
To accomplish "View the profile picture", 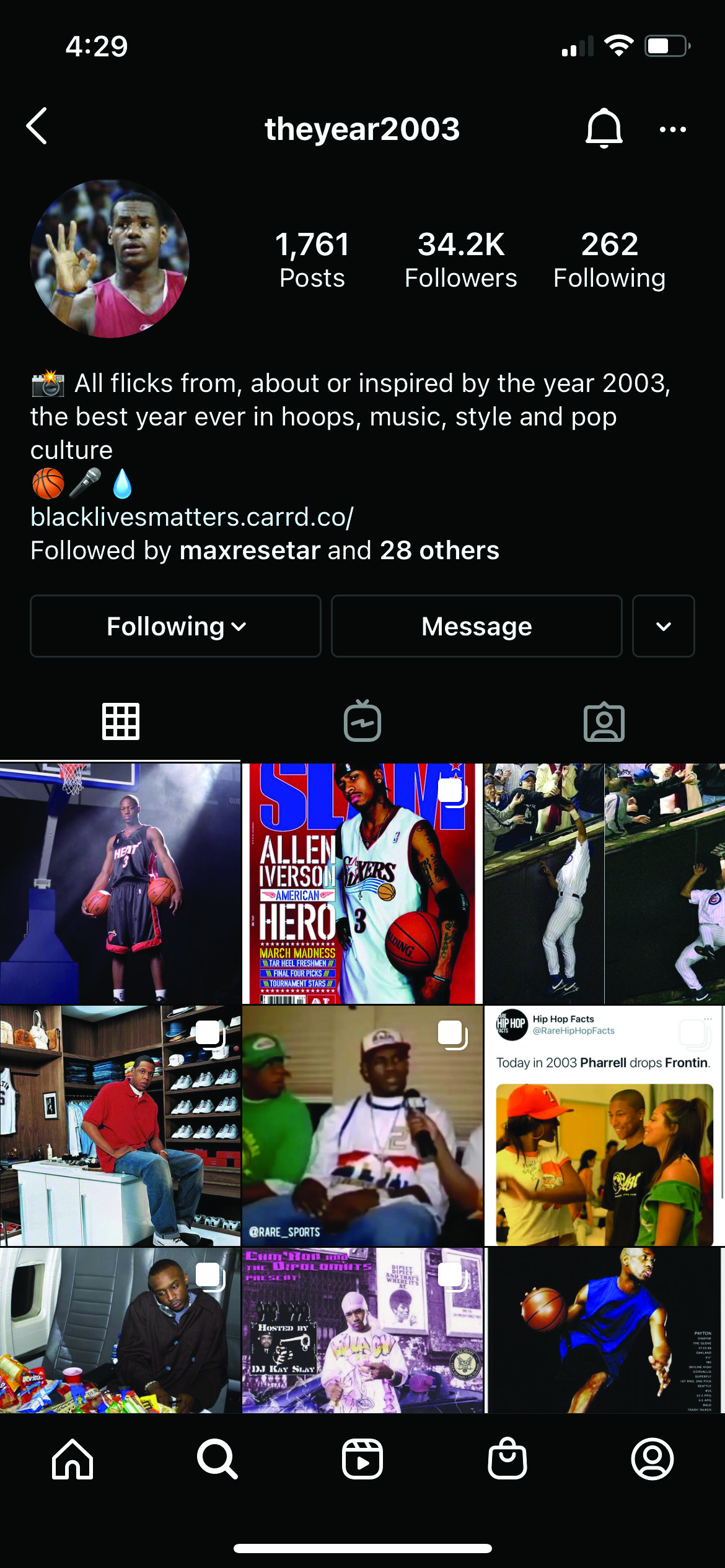I will 110,259.
